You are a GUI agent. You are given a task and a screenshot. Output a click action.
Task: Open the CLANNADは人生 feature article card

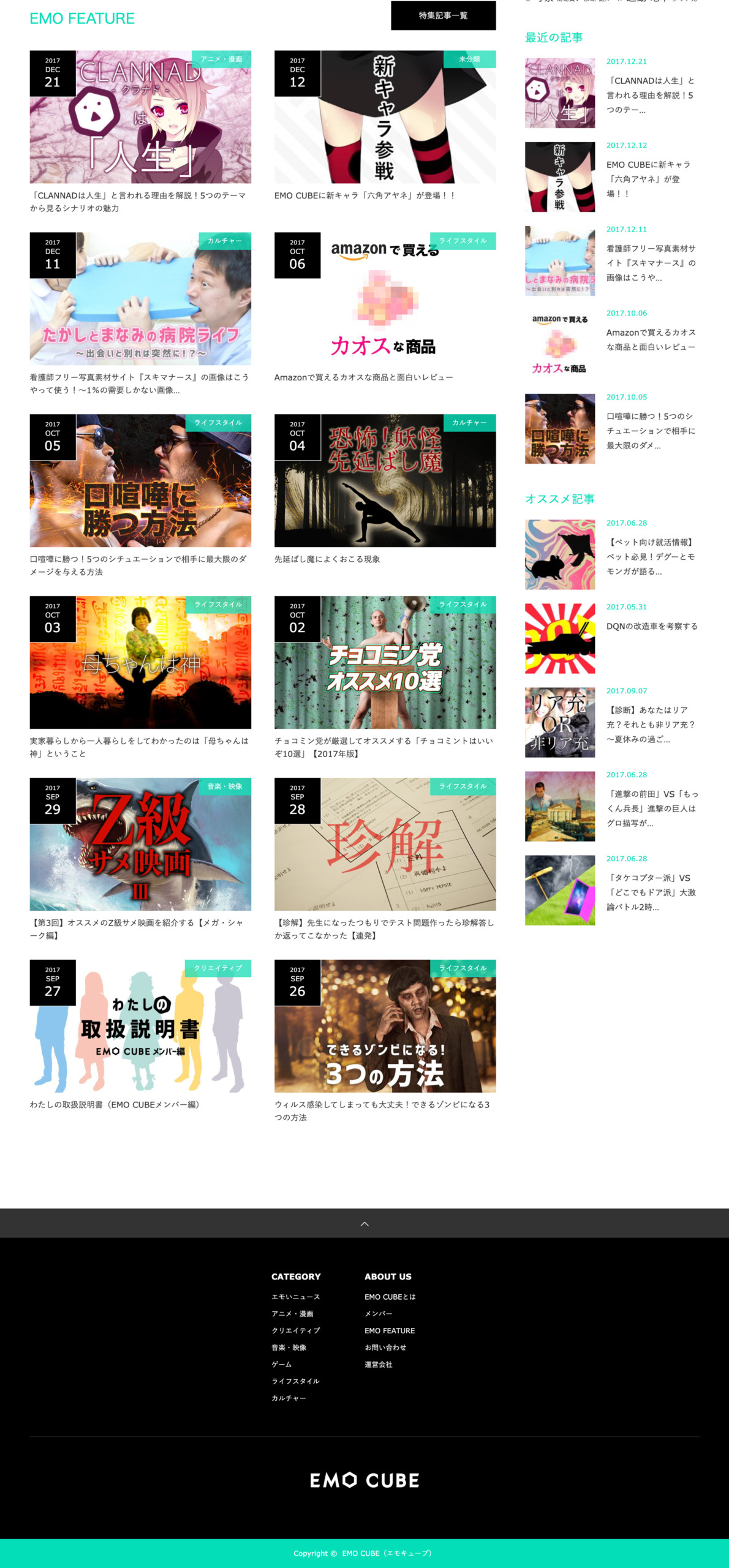pyautogui.click(x=140, y=117)
